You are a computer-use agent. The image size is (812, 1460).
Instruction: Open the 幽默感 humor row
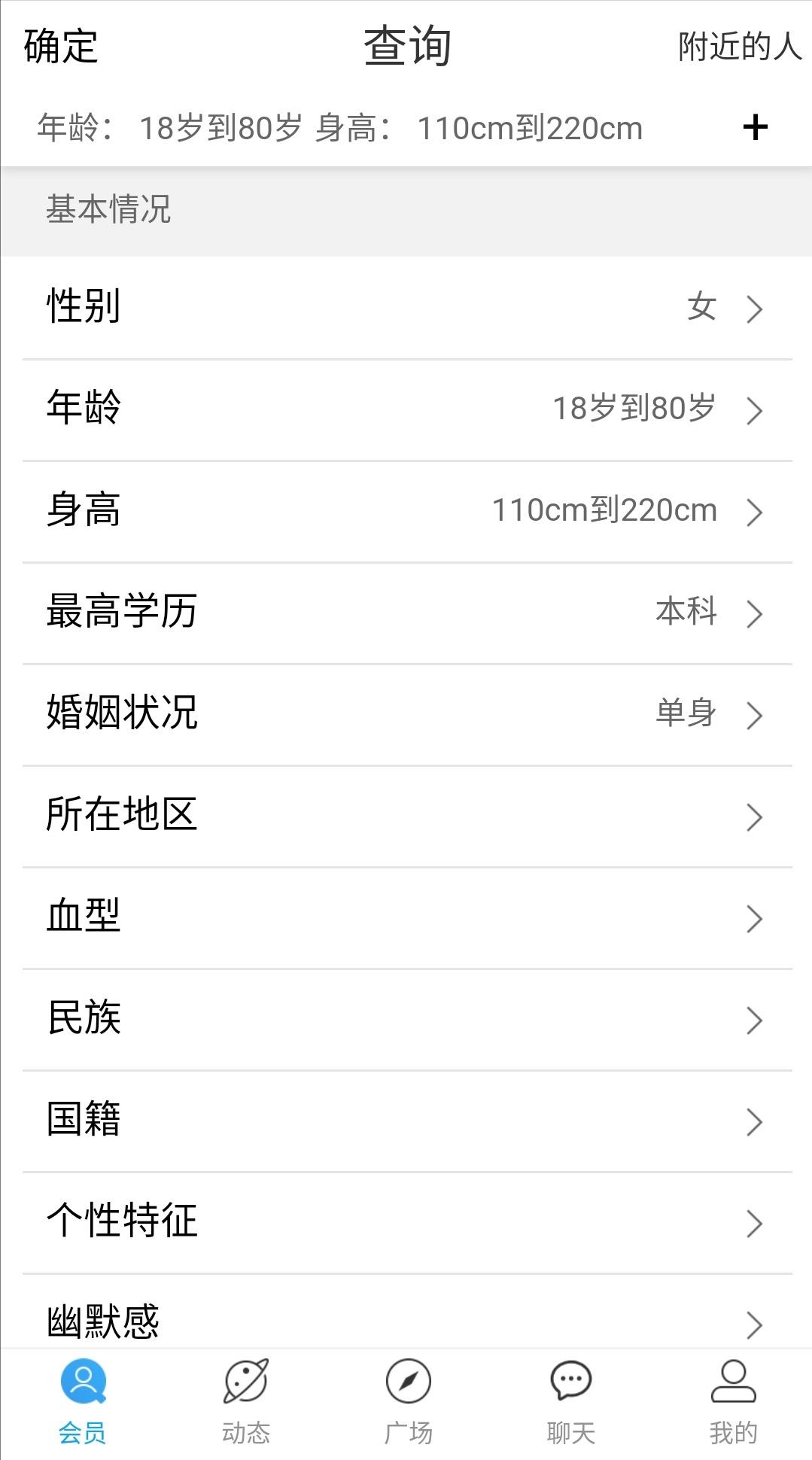[x=407, y=1311]
